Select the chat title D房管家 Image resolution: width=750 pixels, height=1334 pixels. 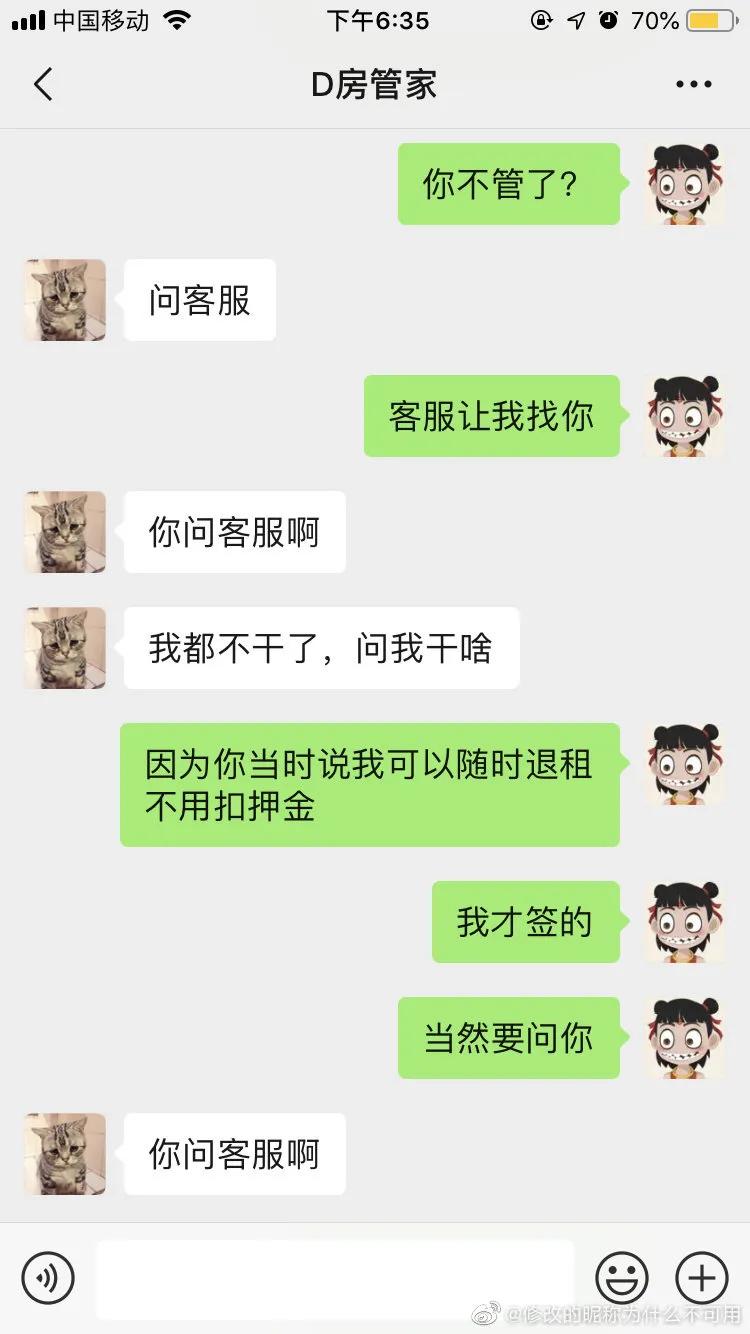[375, 84]
